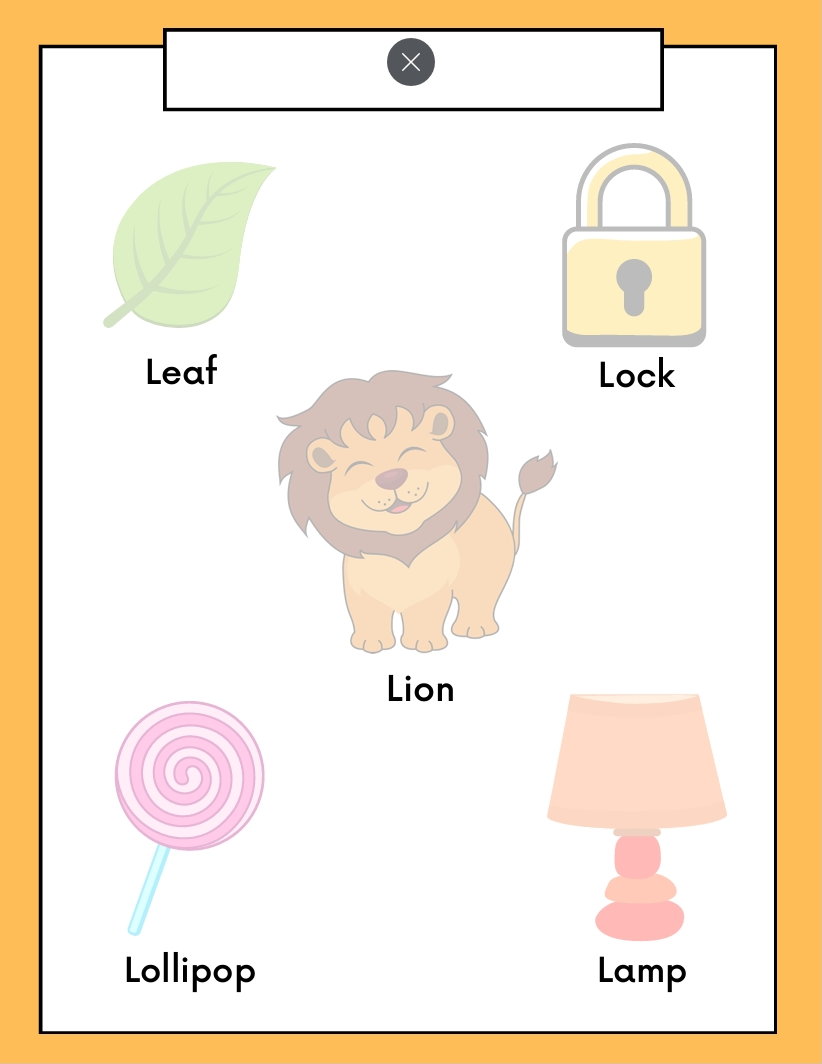Click the Lion caption
This screenshot has height=1064, width=822.
(420, 688)
